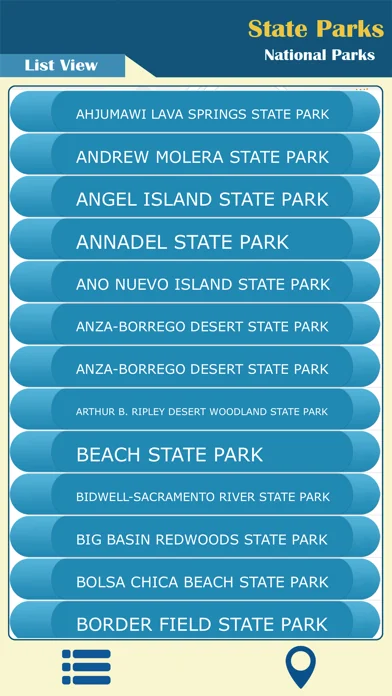
Task: Open the list view icon
Action: tap(86, 667)
